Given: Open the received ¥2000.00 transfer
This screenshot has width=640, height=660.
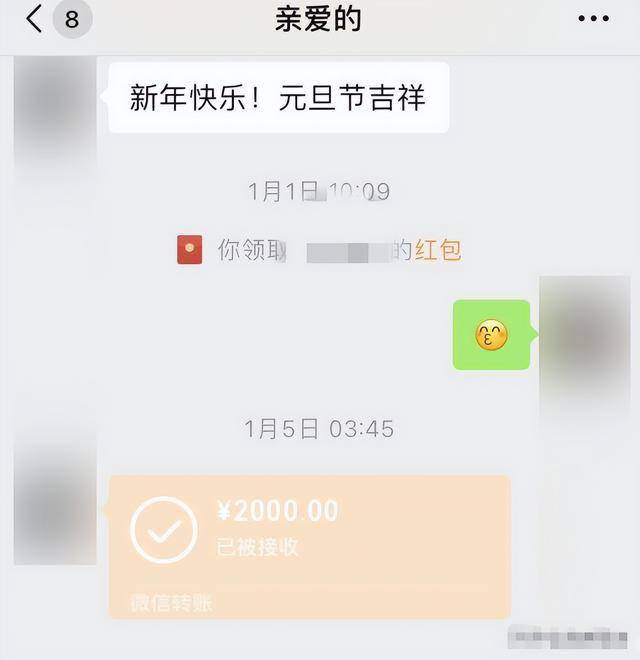Looking at the screenshot, I should click(309, 545).
